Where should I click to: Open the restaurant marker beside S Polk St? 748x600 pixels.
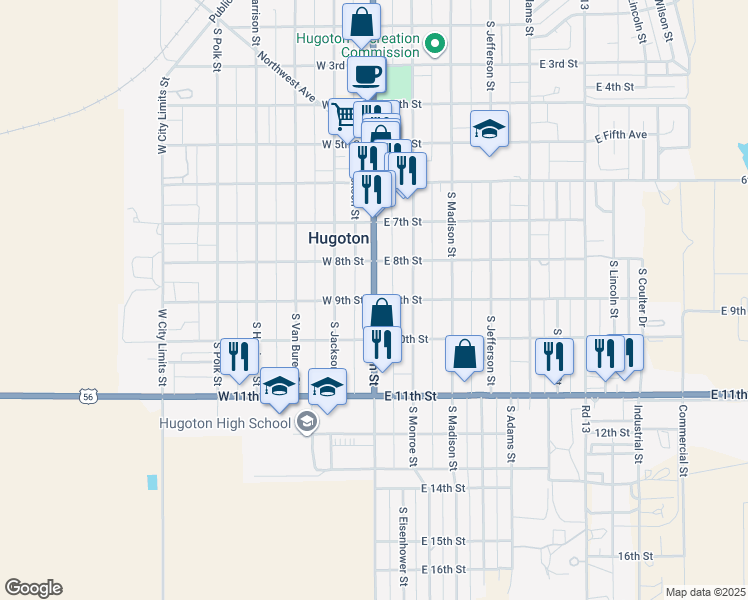239,357
